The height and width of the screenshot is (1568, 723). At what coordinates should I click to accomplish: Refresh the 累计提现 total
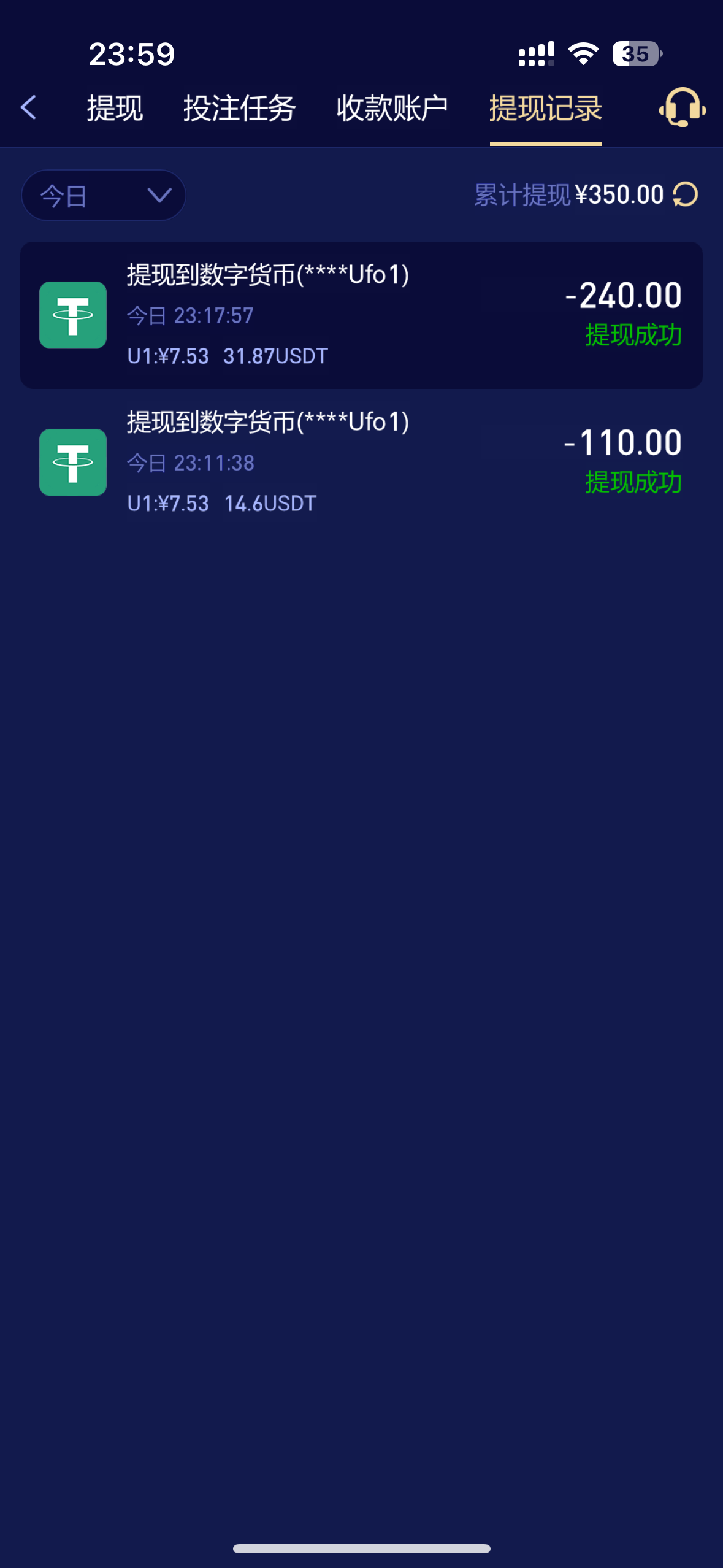click(x=686, y=195)
